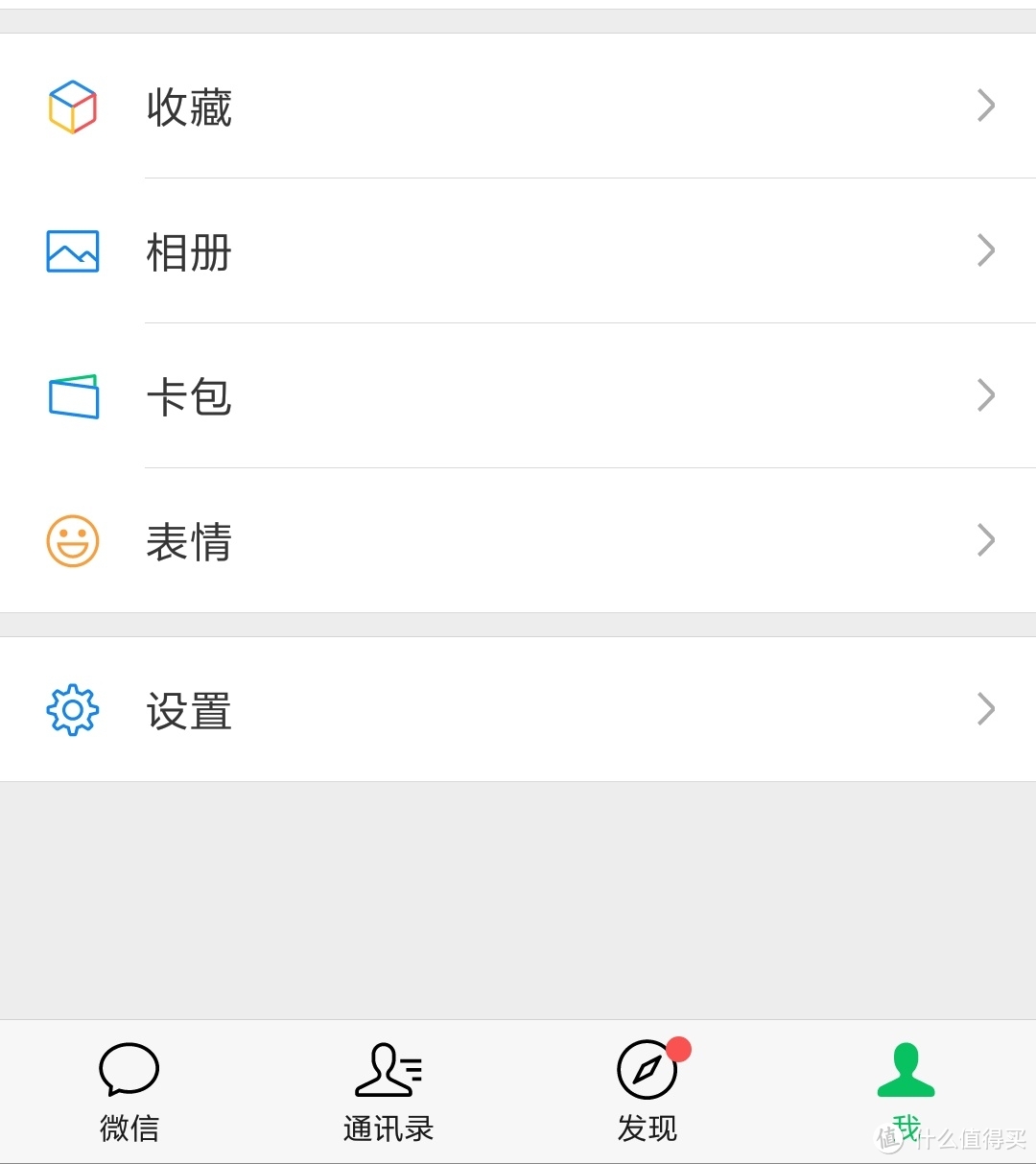Open 表情 sticker gallery
Image resolution: width=1036 pixels, height=1164 pixels.
tap(518, 541)
